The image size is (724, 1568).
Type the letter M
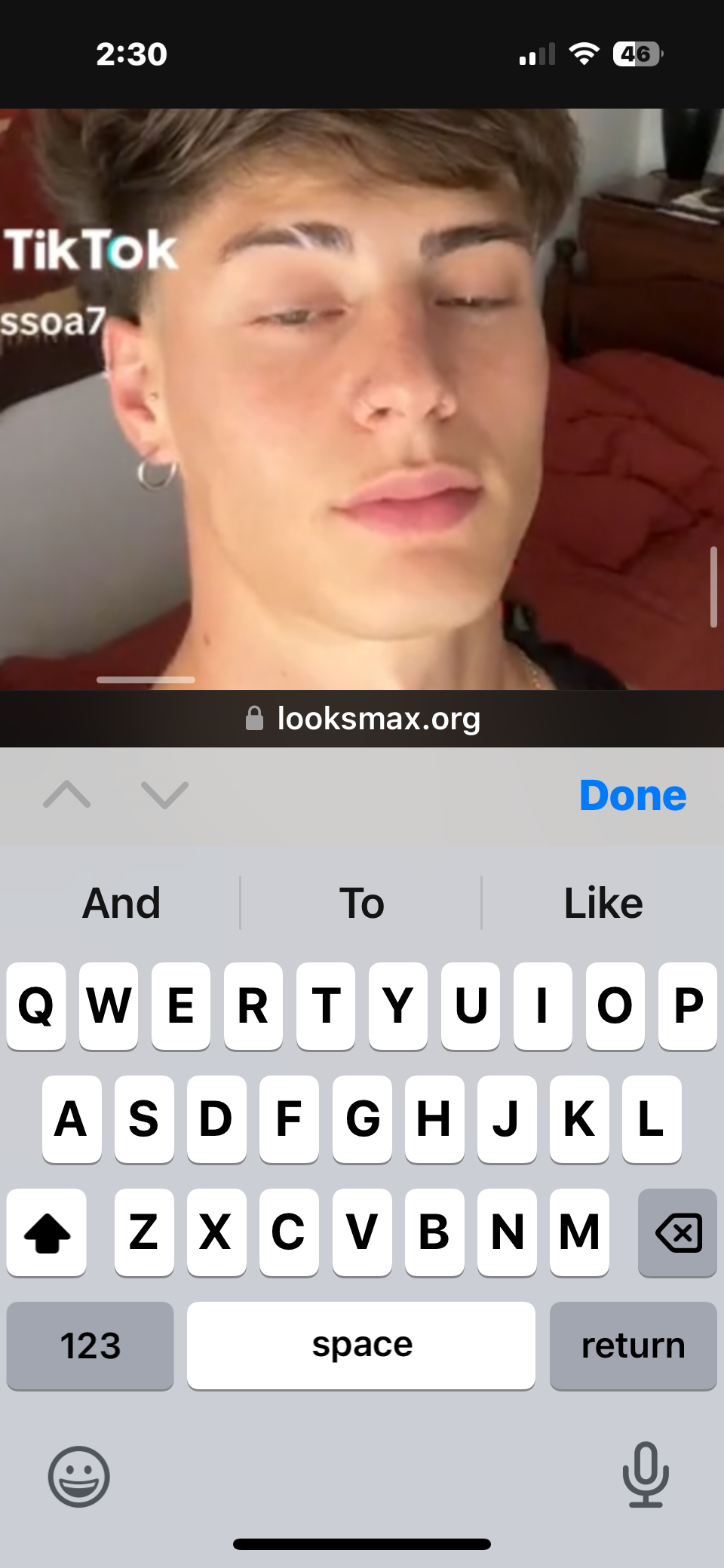coord(579,1232)
